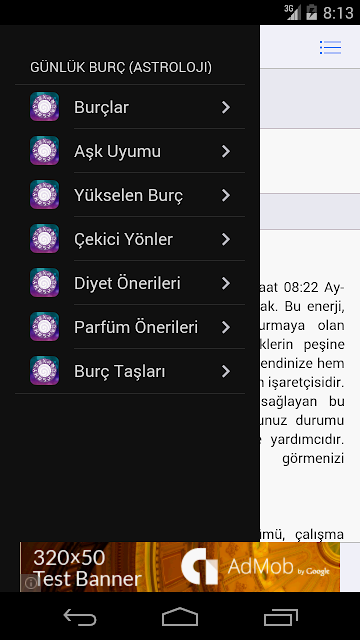Screen dimensions: 360x640
Task: Go to Çekici Yönler
Action: [130, 239]
